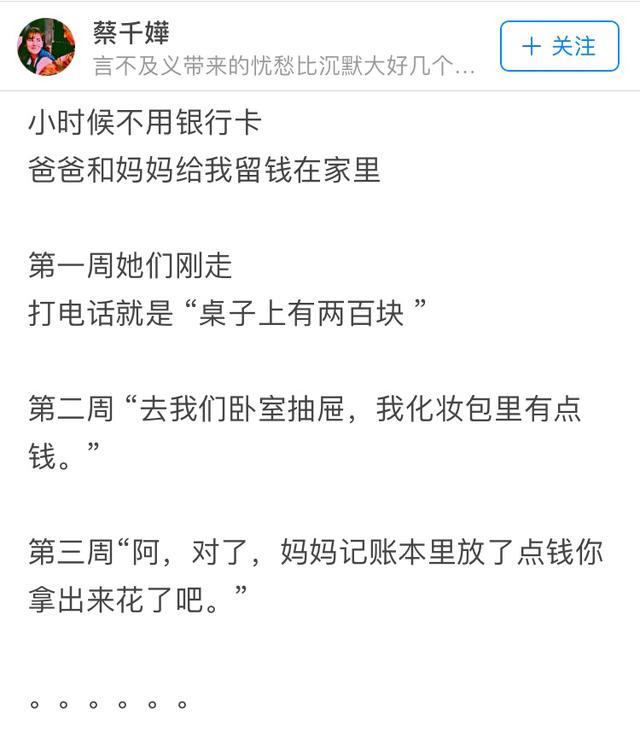Image resolution: width=640 pixels, height=748 pixels.
Task: Open the author name 蔡千嬅
Action: [x=131, y=32]
